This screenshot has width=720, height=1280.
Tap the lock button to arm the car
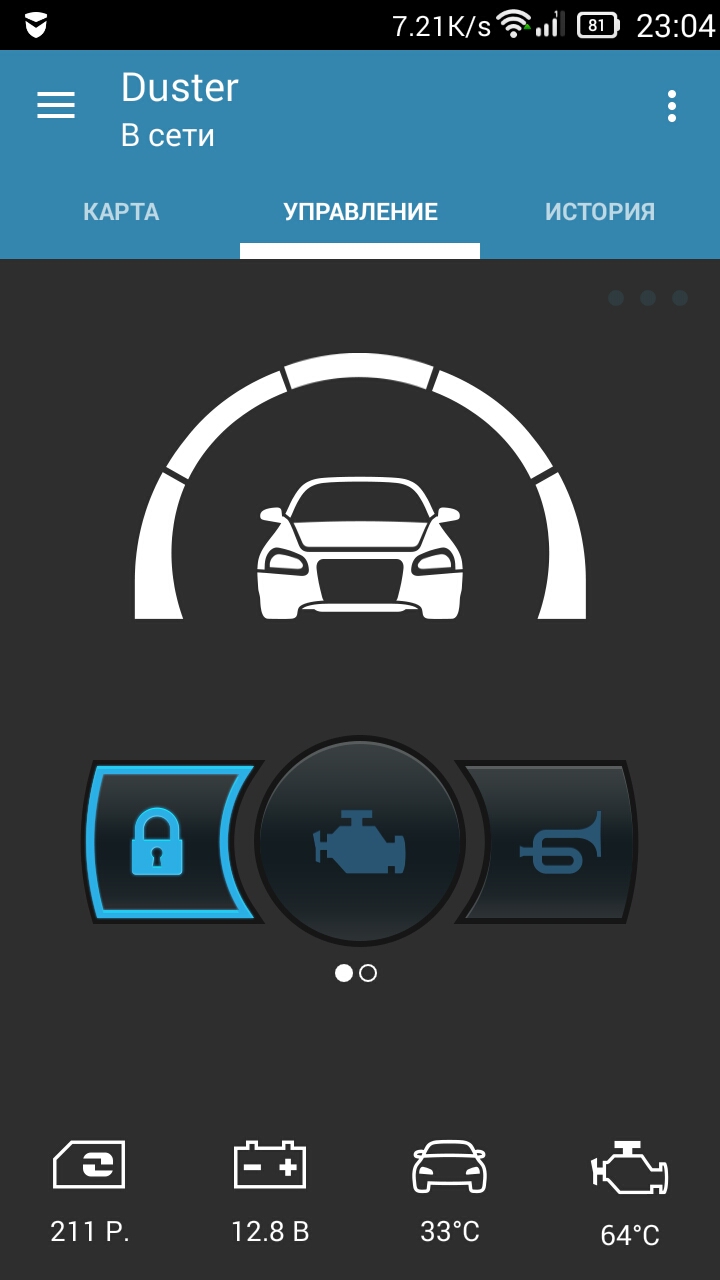166,842
